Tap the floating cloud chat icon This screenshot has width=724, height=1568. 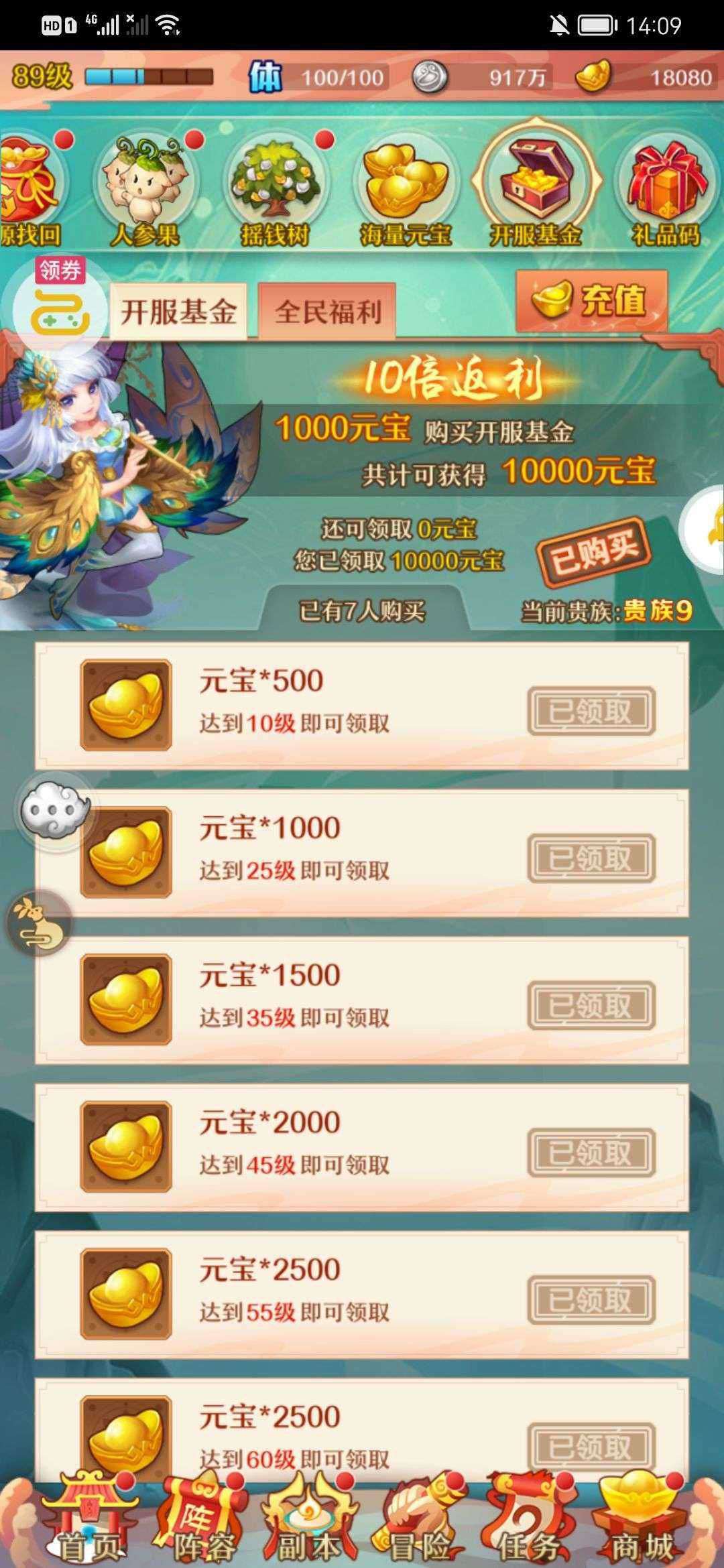pos(56,810)
